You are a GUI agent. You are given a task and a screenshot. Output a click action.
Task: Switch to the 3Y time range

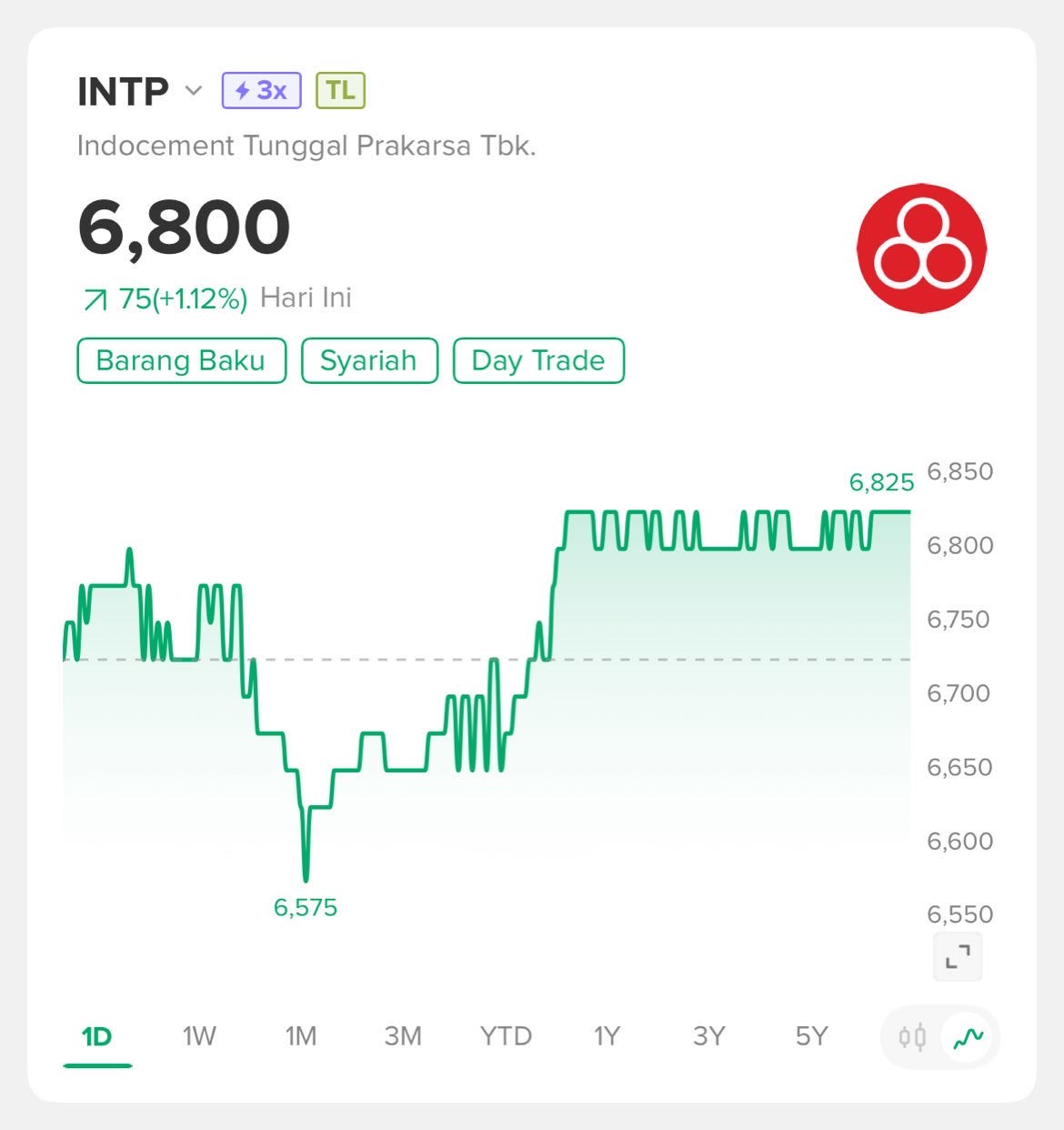(x=709, y=1036)
